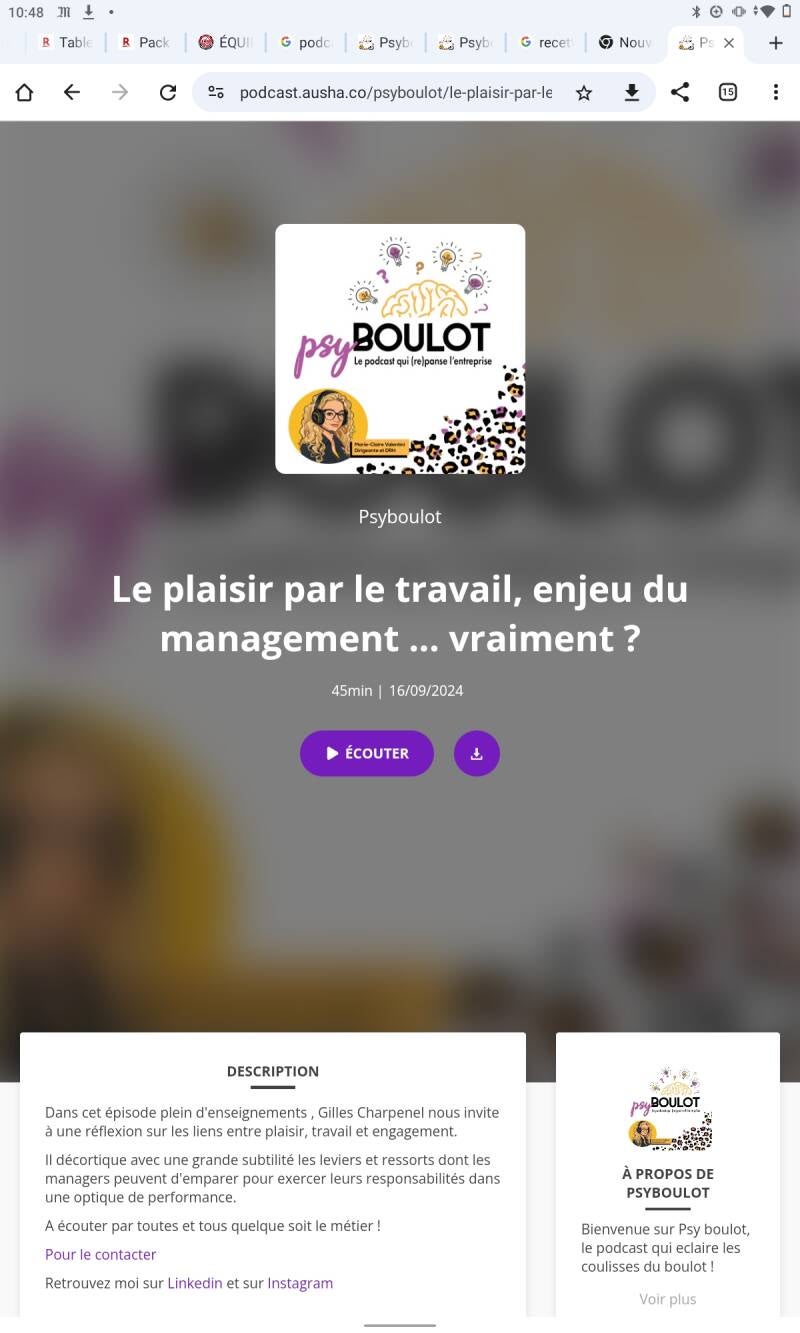800x1333 pixels.
Task: Open the Psyboulot show link under the cover
Action: 400,517
